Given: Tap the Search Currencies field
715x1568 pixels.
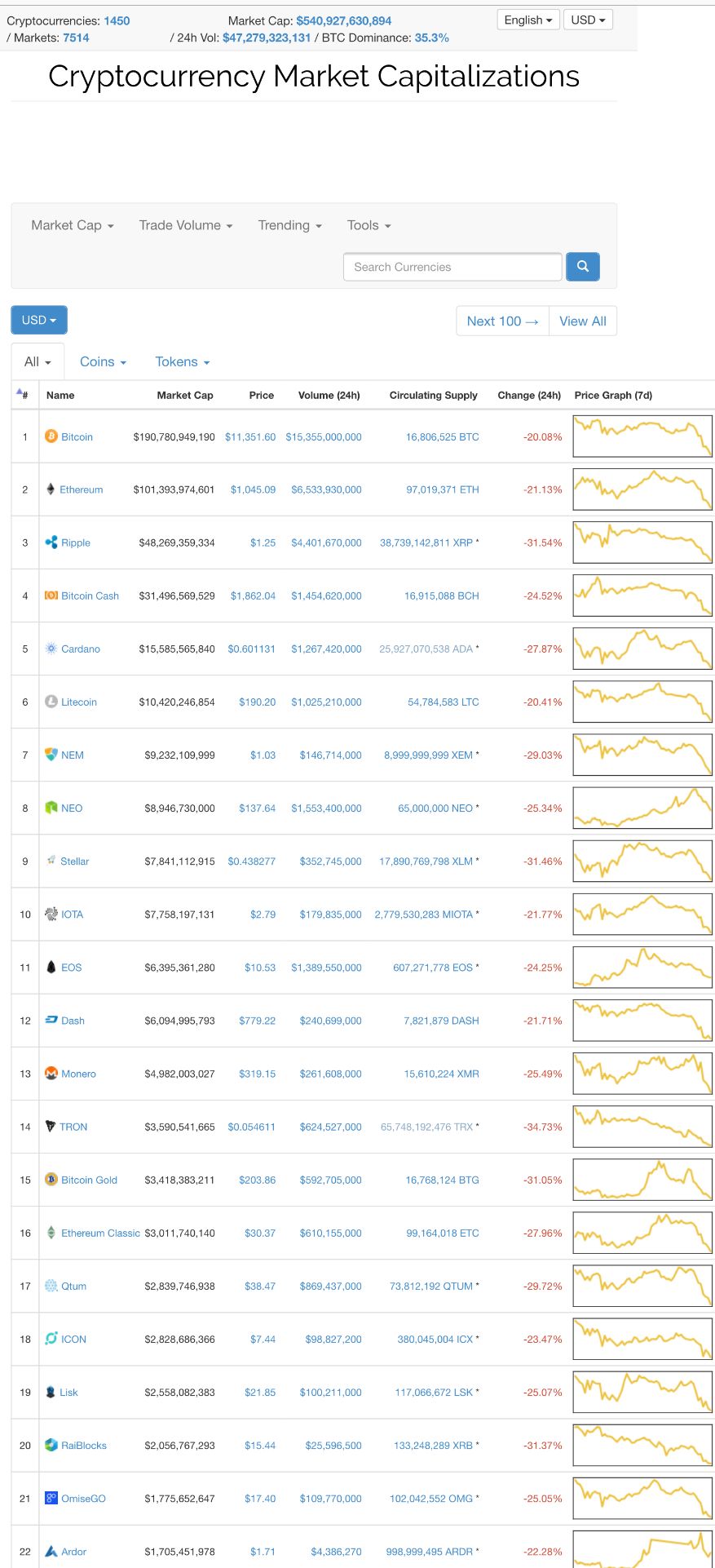Looking at the screenshot, I should click(x=452, y=267).
